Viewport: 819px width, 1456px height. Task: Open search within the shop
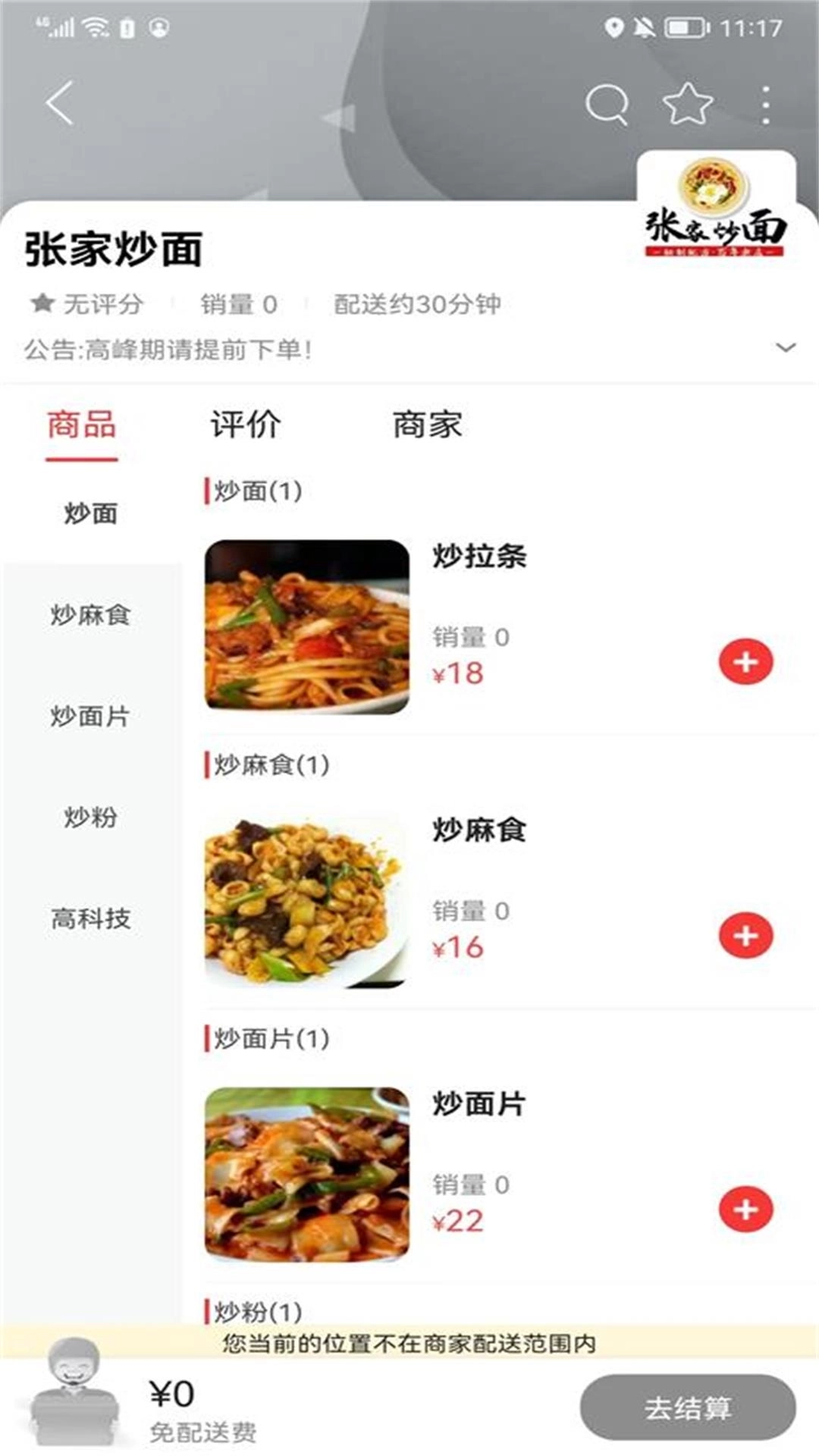[x=607, y=104]
